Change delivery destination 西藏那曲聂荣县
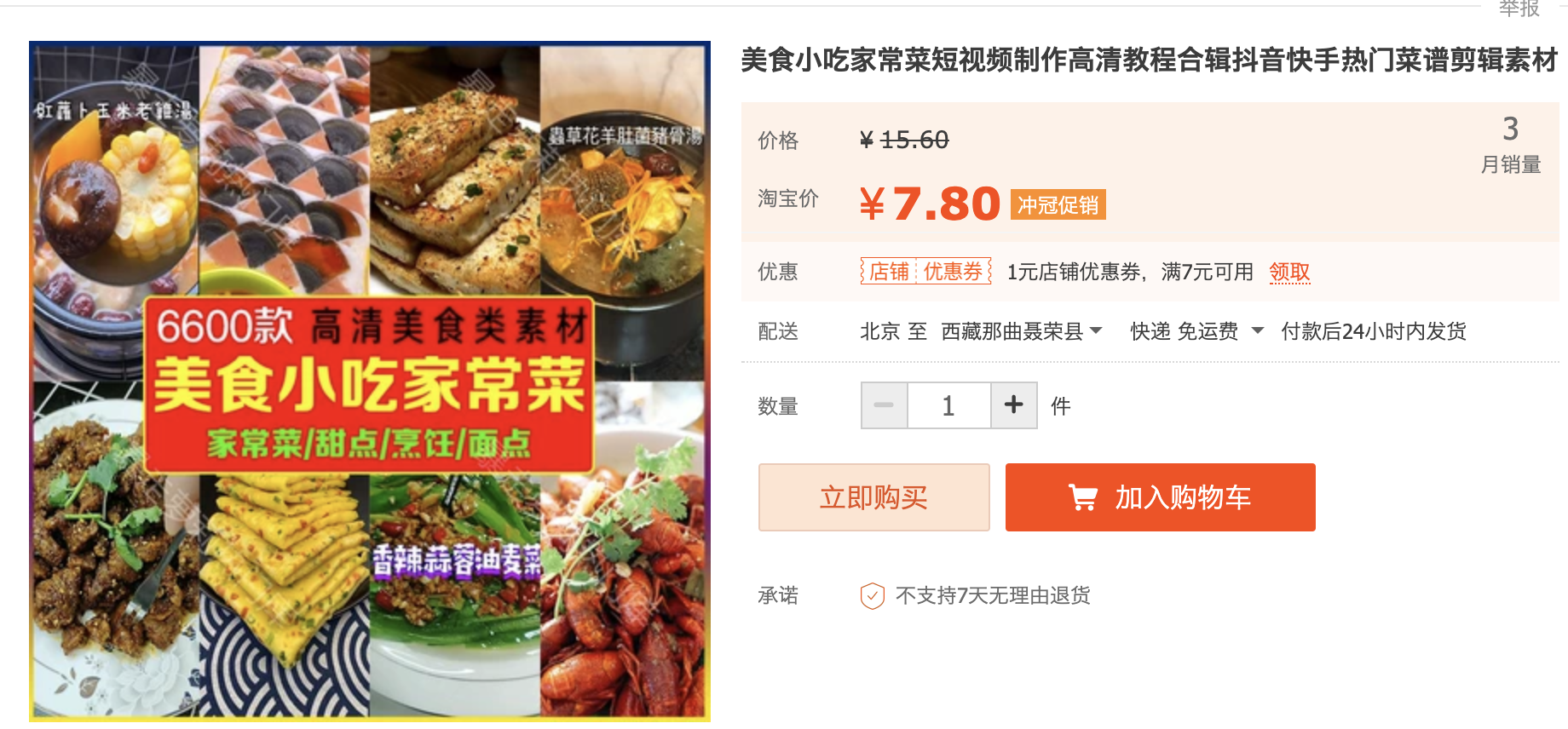The width and height of the screenshot is (1568, 729). (1021, 331)
